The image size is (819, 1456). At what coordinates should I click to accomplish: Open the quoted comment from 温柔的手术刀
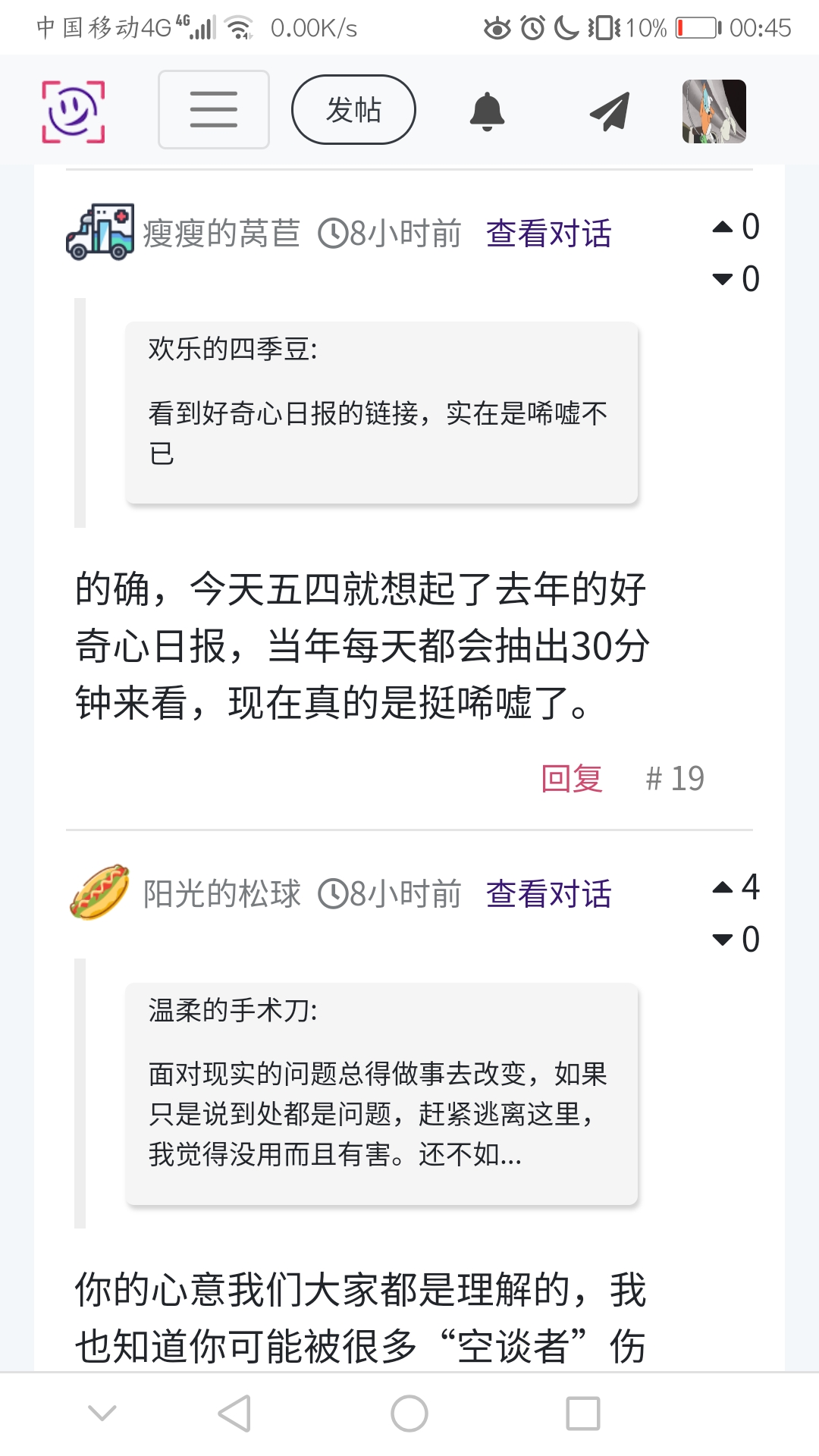pyautogui.click(x=381, y=1094)
